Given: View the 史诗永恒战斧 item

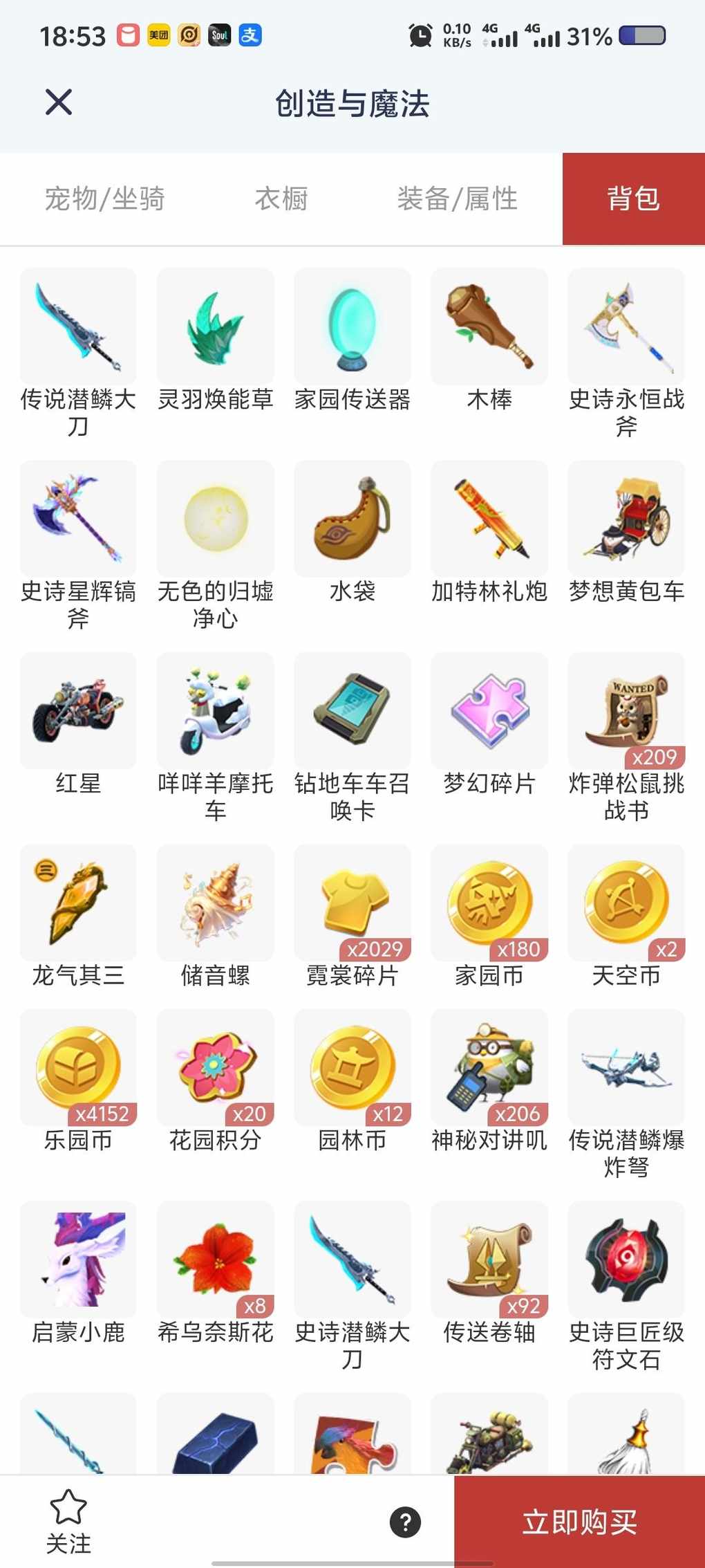Looking at the screenshot, I should pos(626,326).
